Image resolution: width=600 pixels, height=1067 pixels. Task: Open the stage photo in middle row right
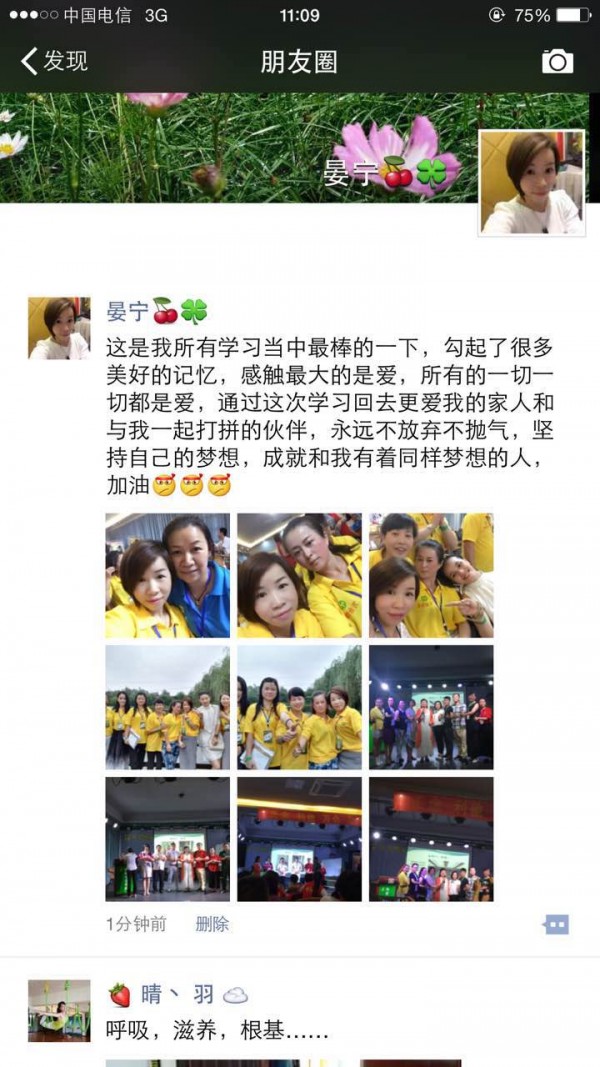point(431,707)
